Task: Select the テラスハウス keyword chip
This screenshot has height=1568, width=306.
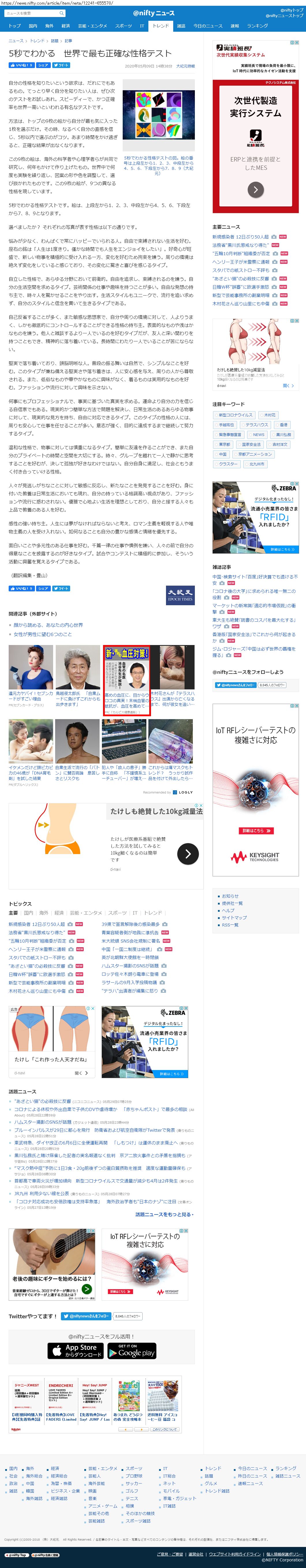Action: [257, 424]
